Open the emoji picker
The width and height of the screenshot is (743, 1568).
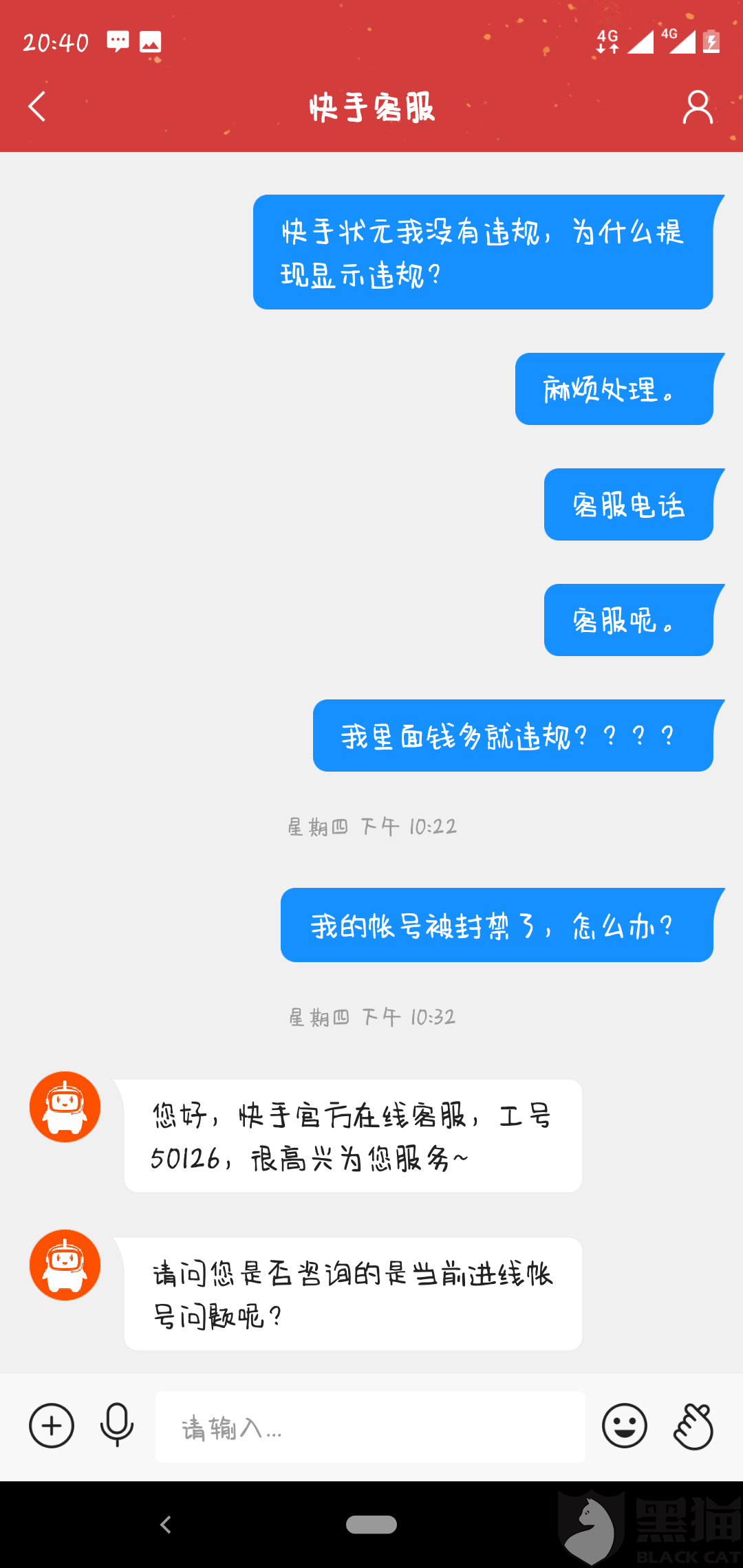click(624, 1426)
